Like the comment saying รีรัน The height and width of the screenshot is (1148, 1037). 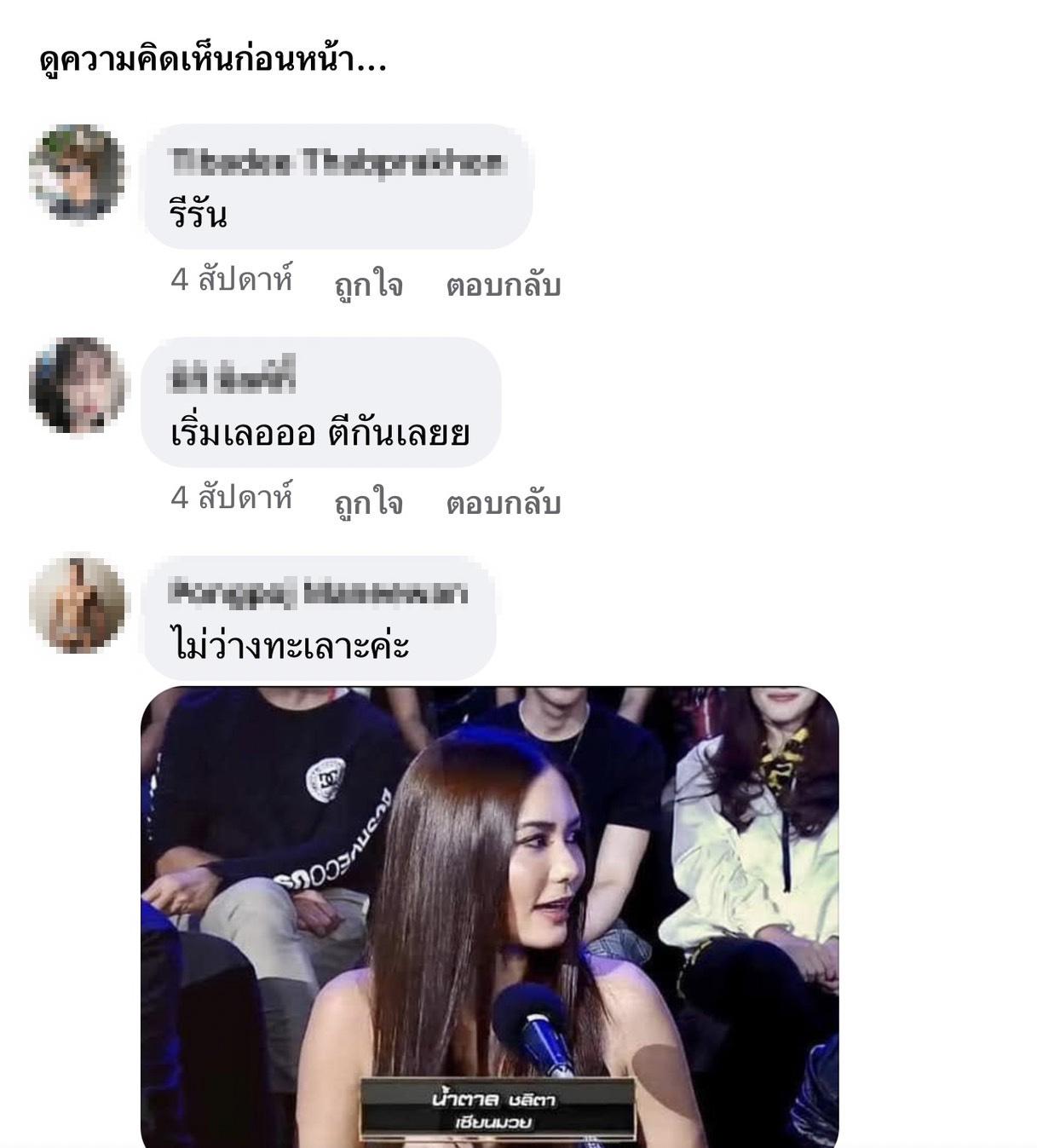point(368,284)
